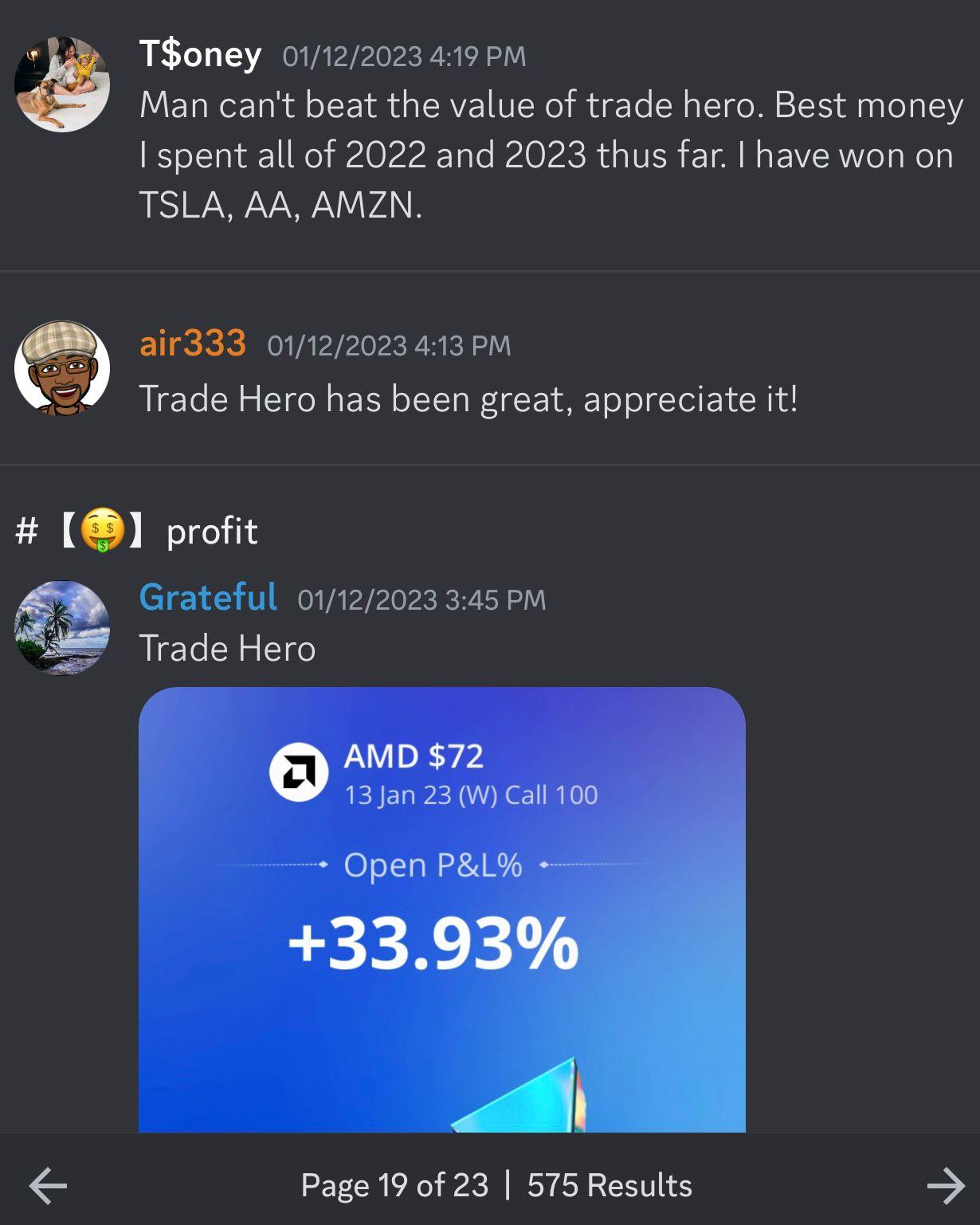Open the AMD call profit image
The height and width of the screenshot is (1225, 980).
click(441, 909)
